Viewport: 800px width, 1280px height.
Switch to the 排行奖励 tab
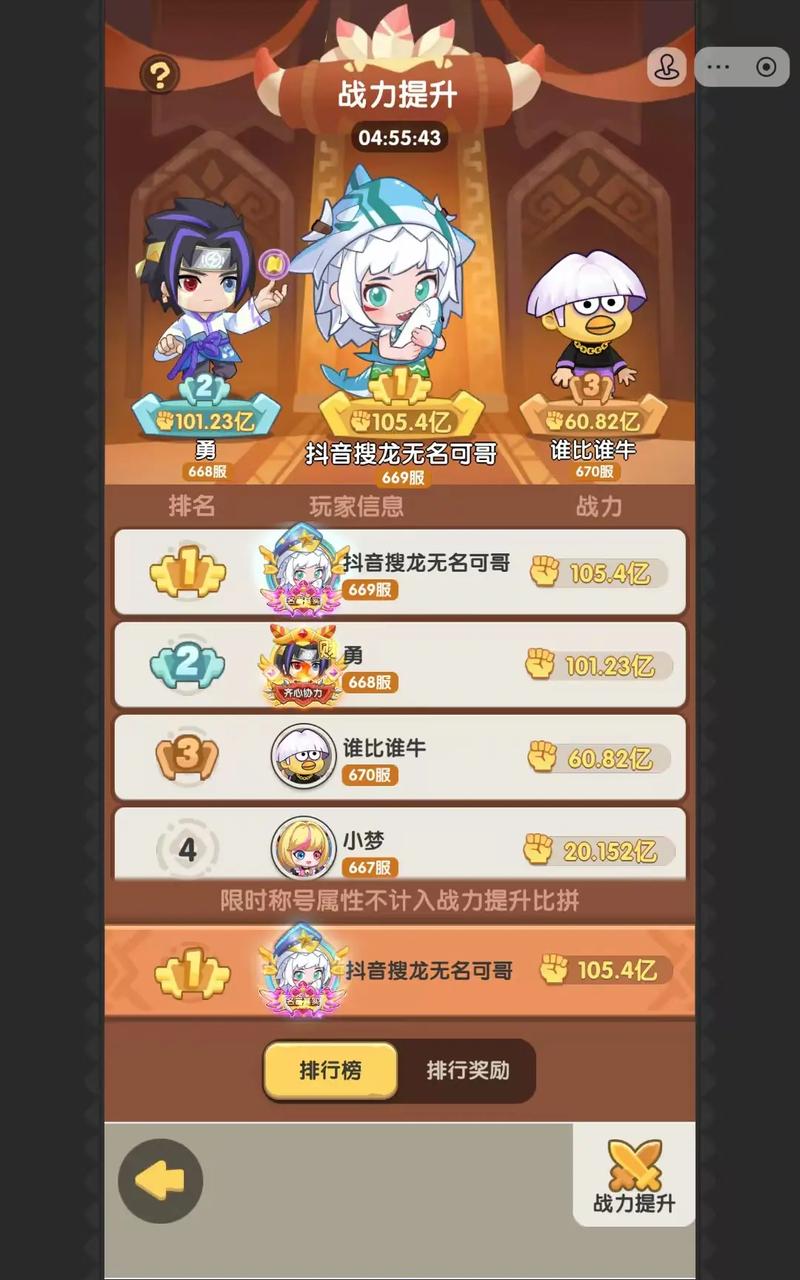[x=468, y=1071]
